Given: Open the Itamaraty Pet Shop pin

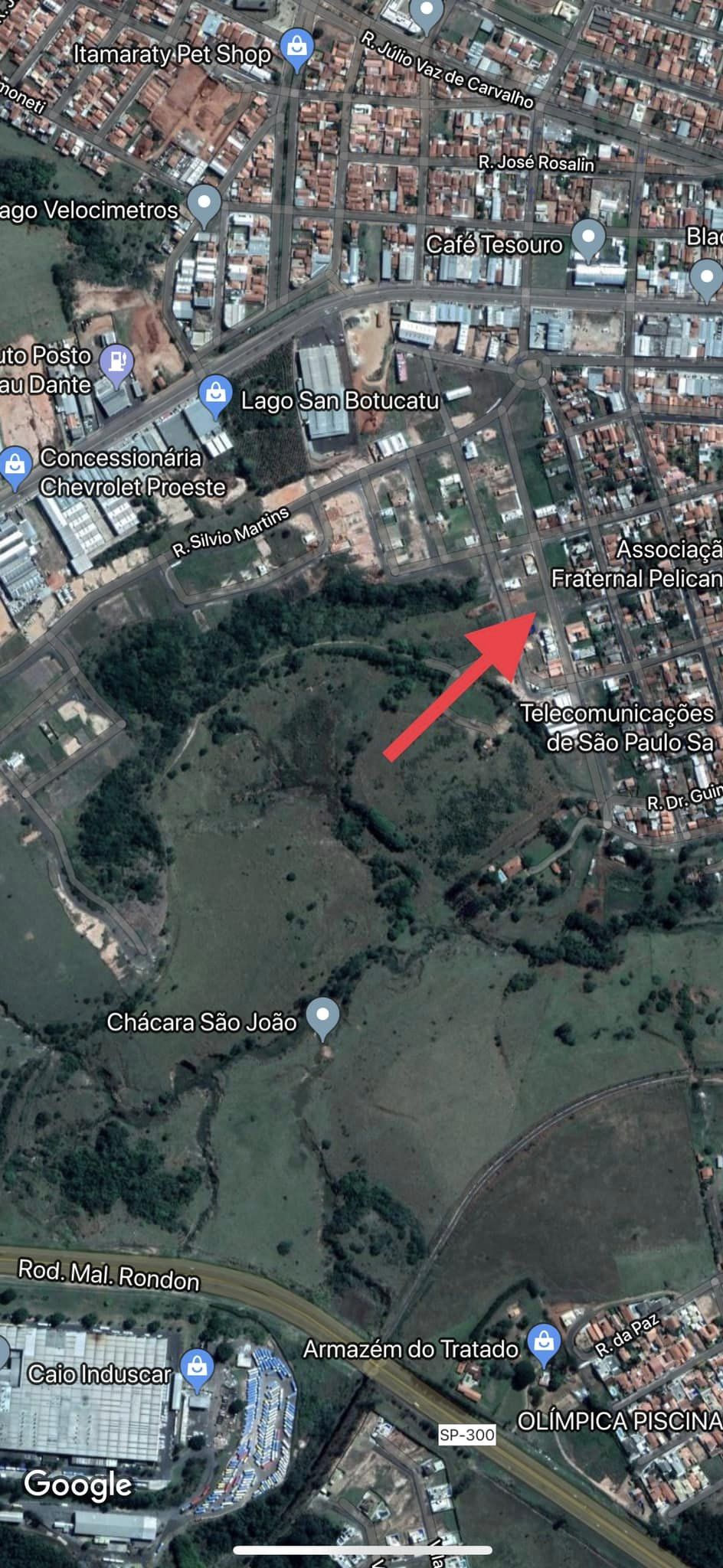Looking at the screenshot, I should [296, 47].
